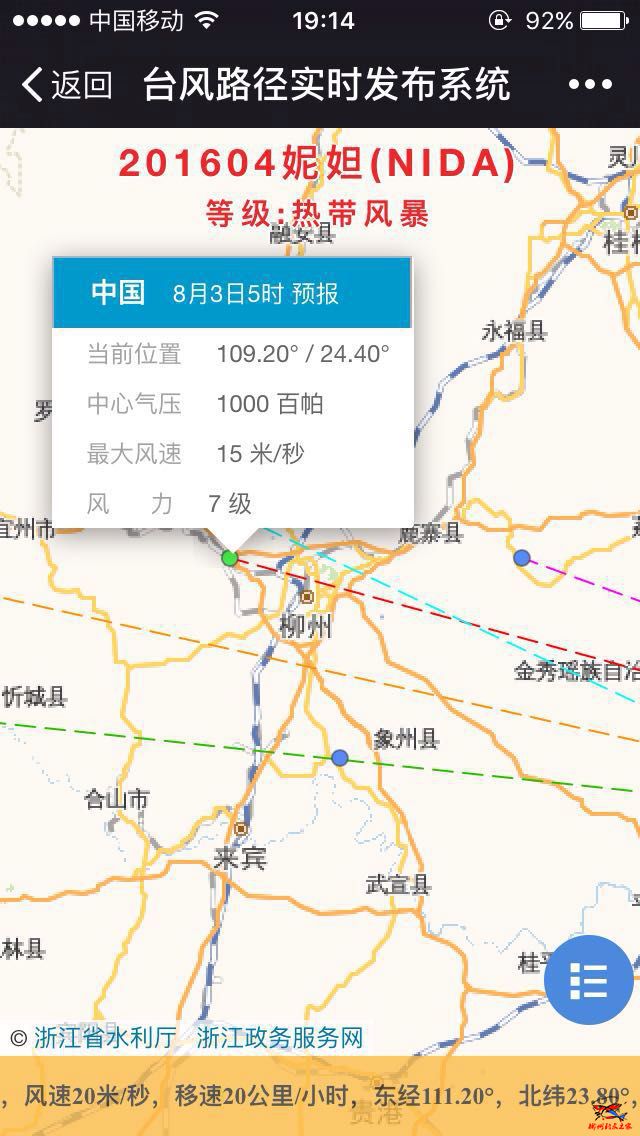
Task: Go back with the 返回 button
Action: tap(66, 84)
